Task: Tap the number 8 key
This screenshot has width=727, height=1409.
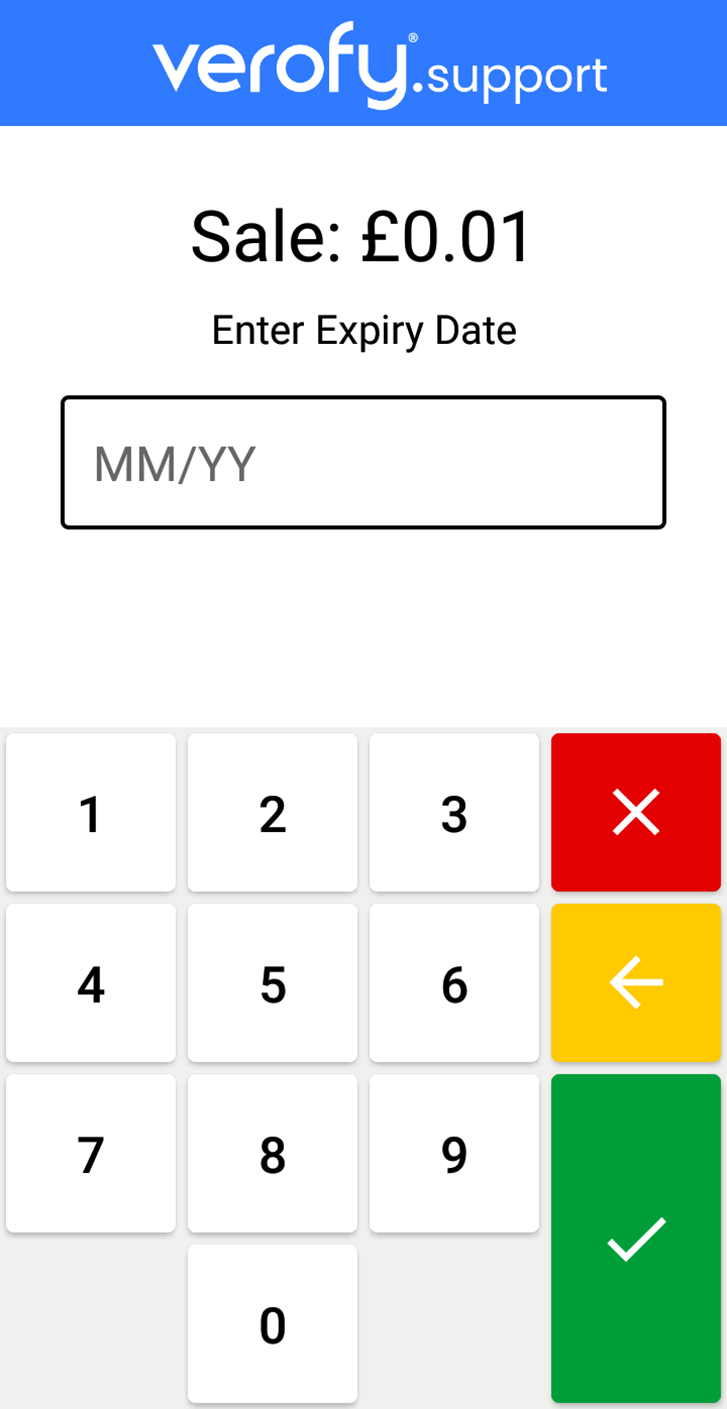Action: [x=272, y=1154]
